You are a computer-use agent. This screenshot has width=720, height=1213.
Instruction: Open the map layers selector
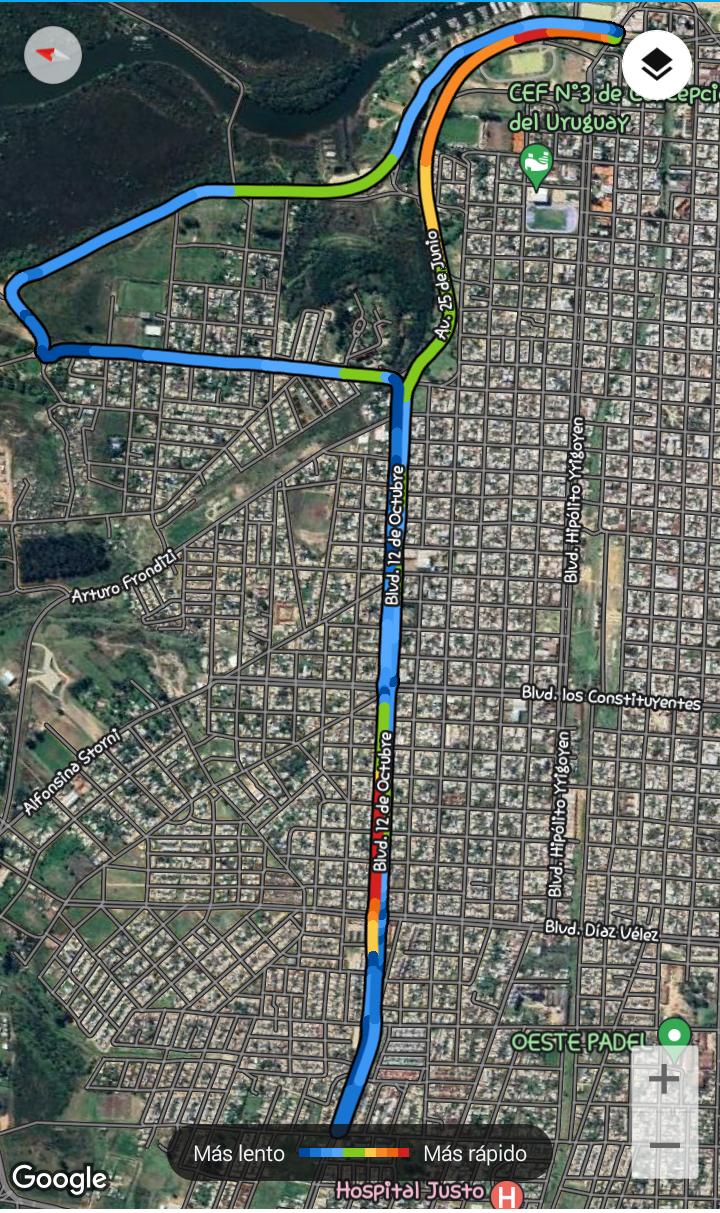click(656, 65)
